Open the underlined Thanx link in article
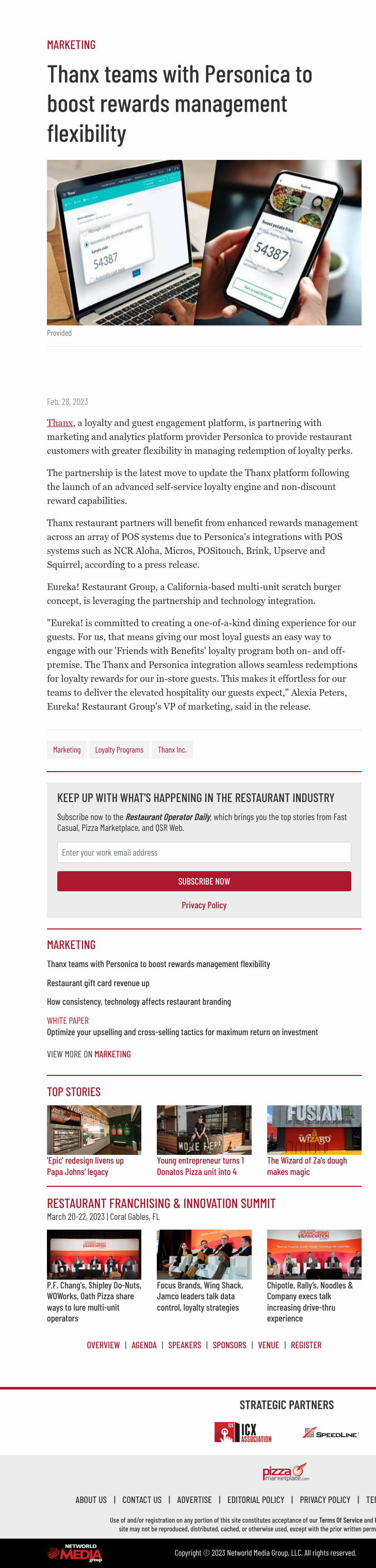The width and height of the screenshot is (376, 1568). click(60, 422)
